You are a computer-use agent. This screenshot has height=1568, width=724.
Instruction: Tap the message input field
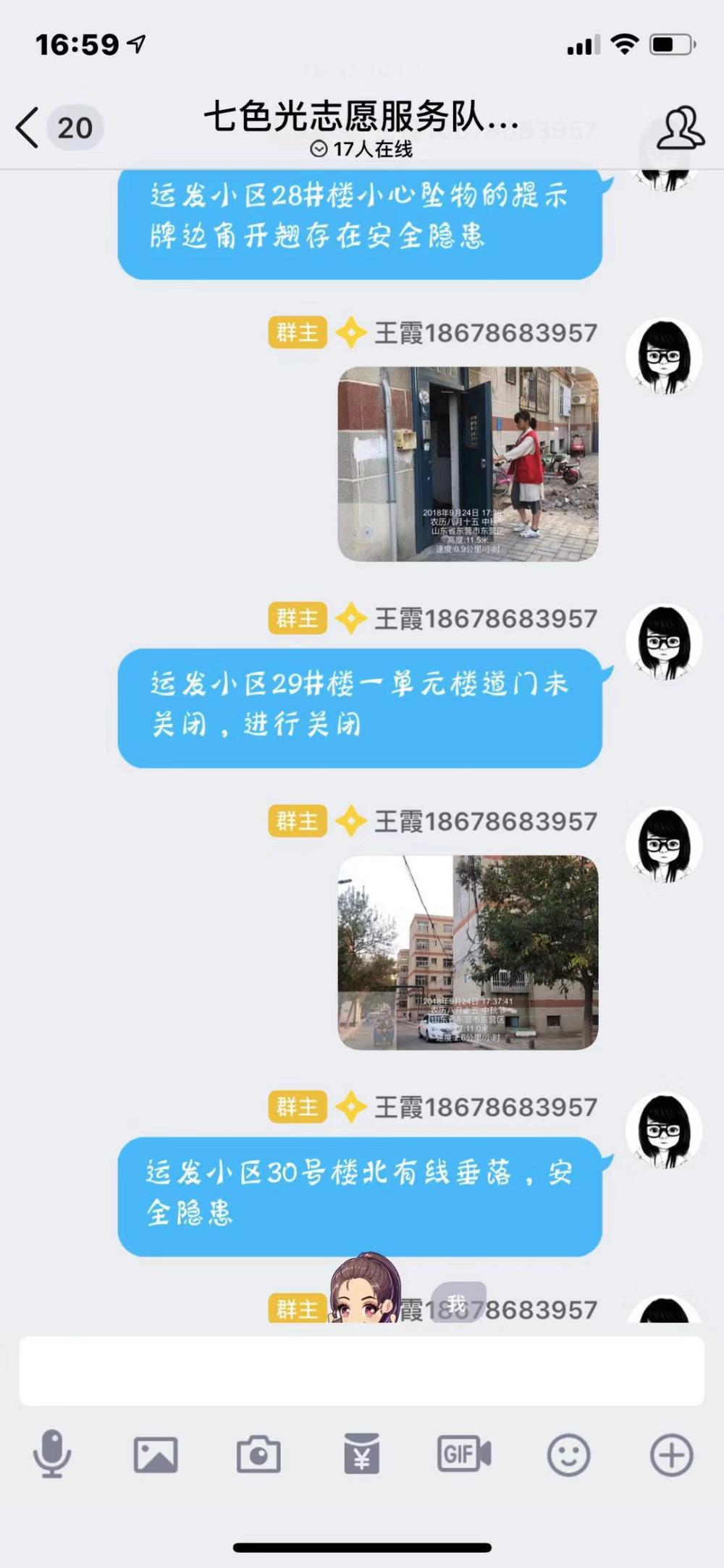pyautogui.click(x=361, y=1371)
